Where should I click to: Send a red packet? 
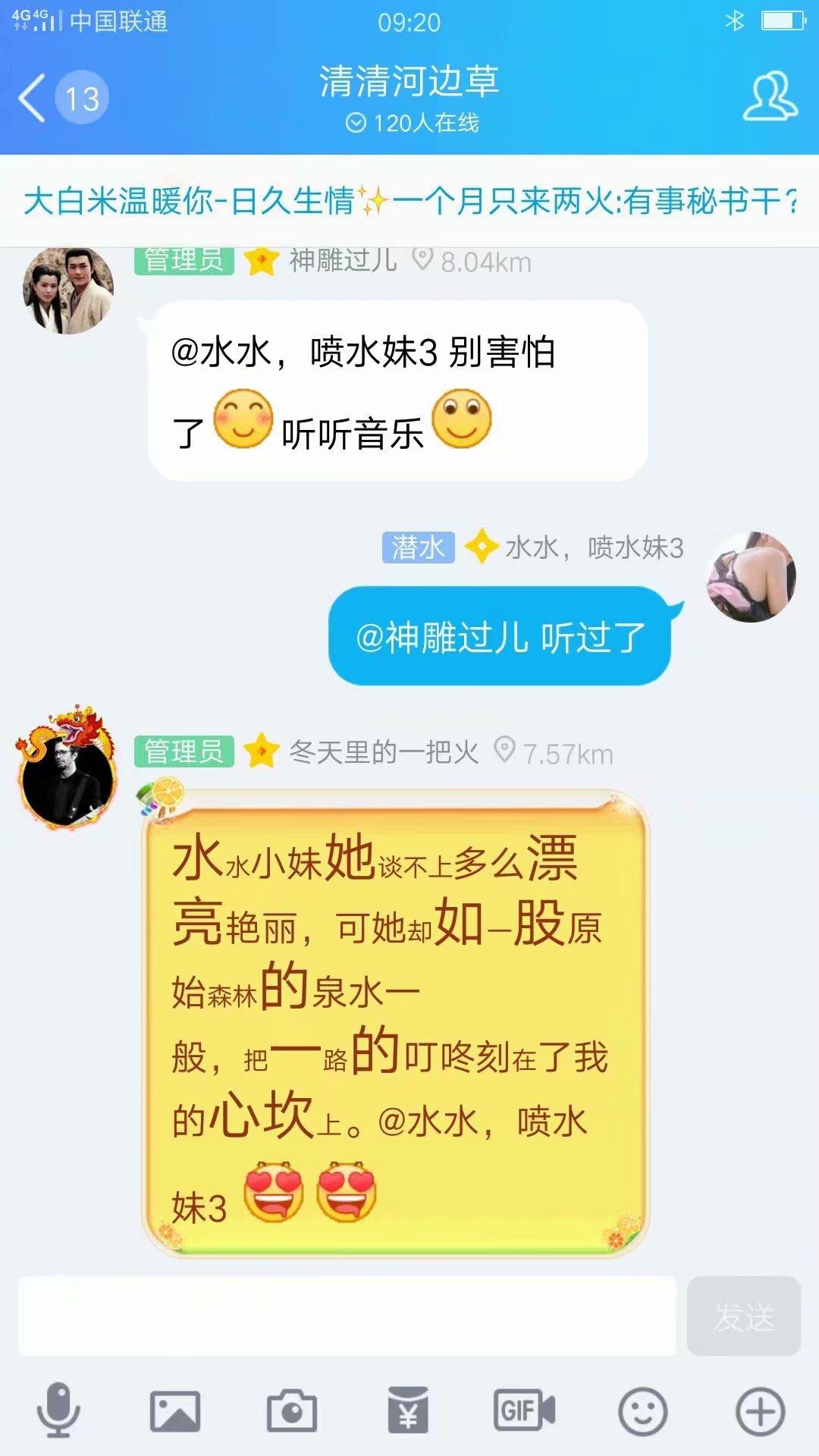408,1410
